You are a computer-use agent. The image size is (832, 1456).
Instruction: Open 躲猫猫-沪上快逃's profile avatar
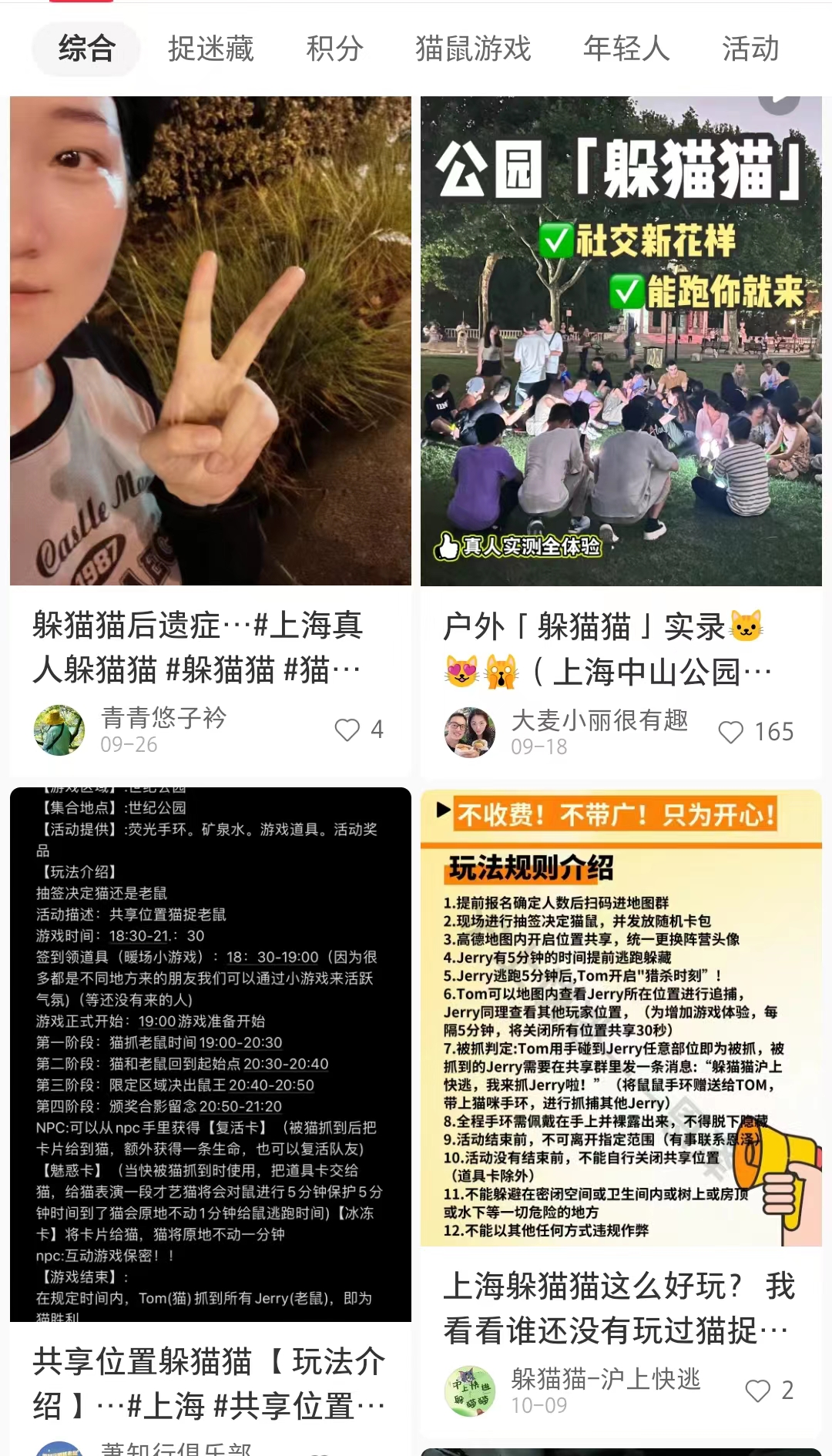point(470,1391)
